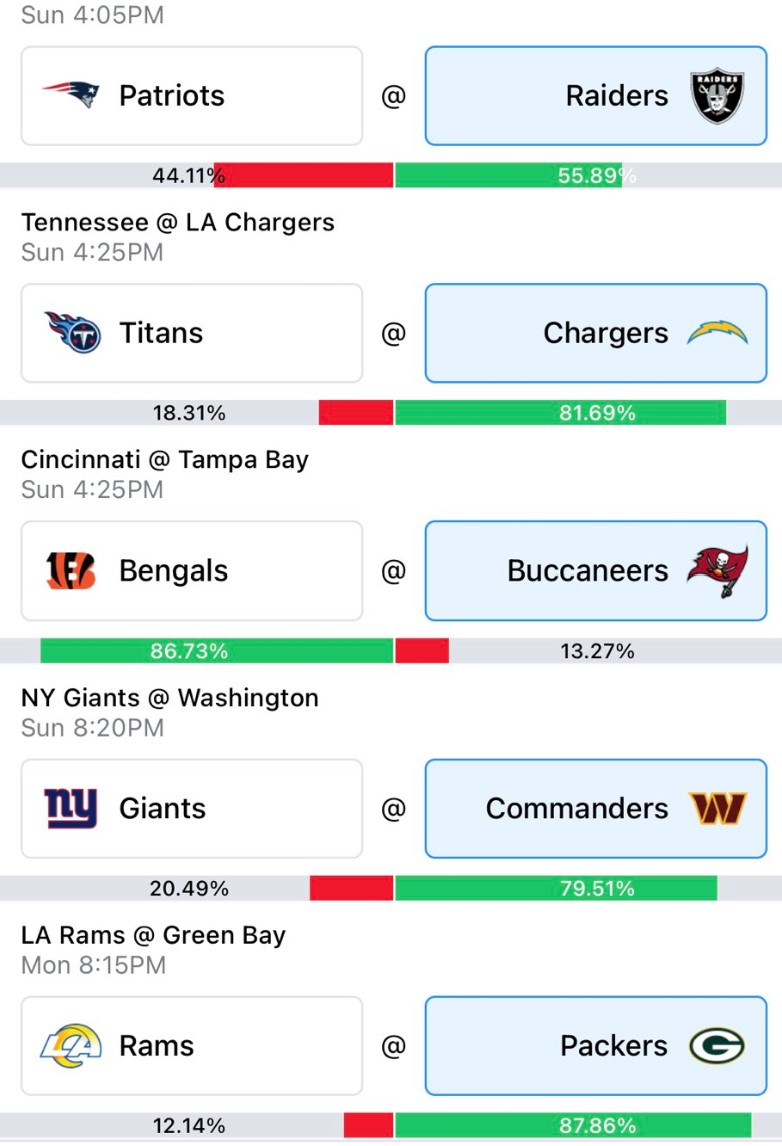The image size is (782, 1146).
Task: Pick the Rams over Green Bay
Action: (x=191, y=1046)
